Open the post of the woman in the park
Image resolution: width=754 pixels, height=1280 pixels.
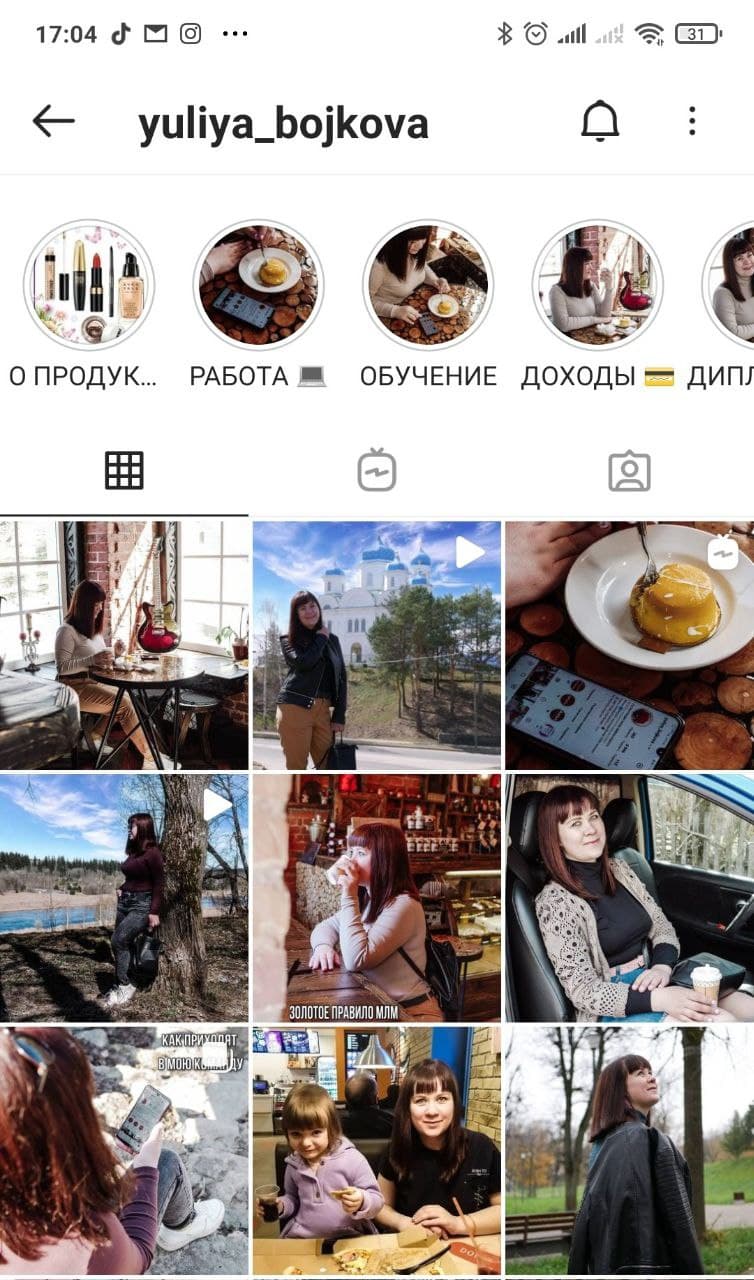(630, 1151)
